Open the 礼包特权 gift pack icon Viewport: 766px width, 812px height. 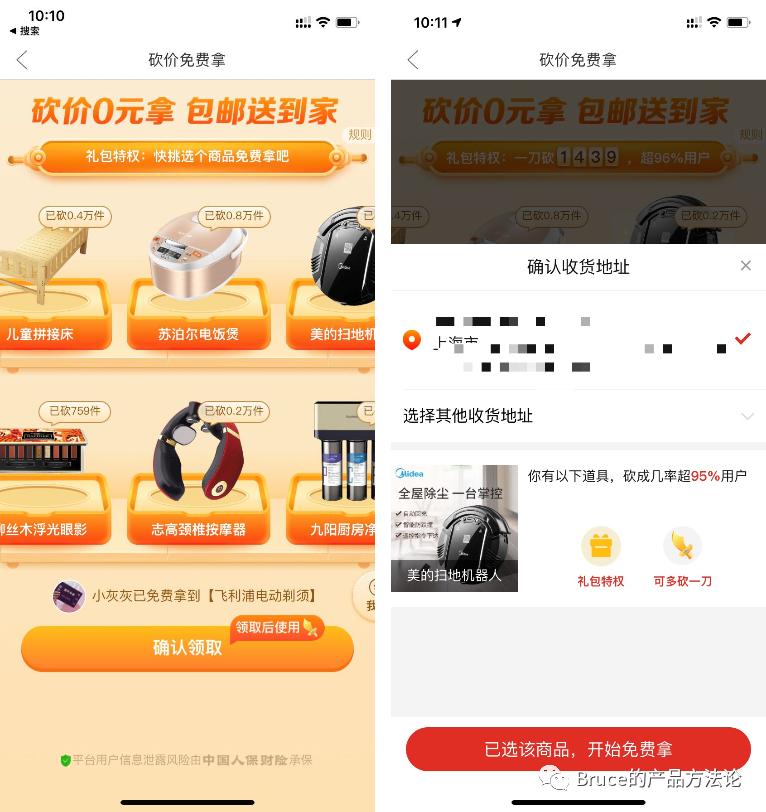pos(600,545)
